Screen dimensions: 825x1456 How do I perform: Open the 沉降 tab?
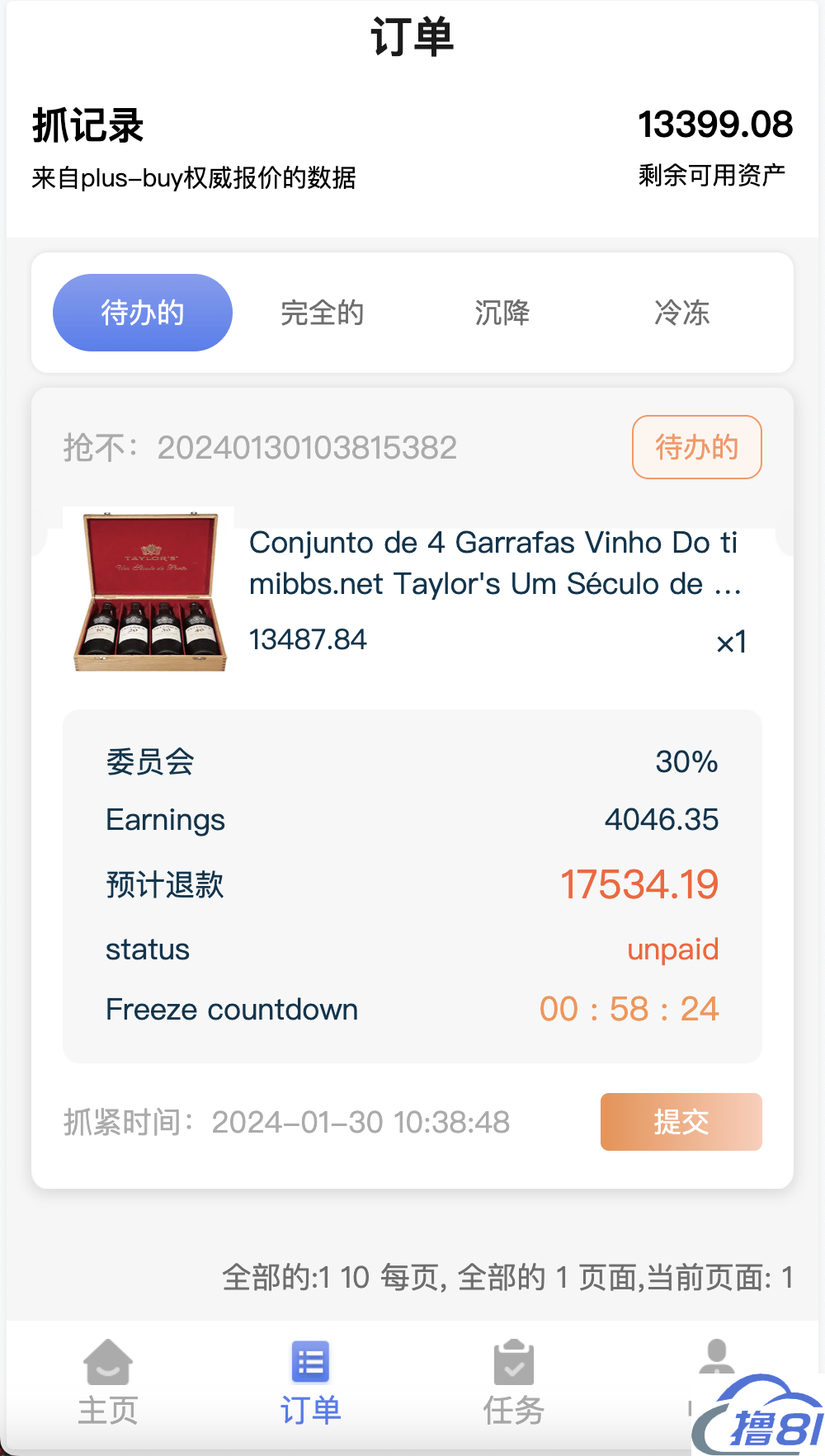(x=502, y=313)
